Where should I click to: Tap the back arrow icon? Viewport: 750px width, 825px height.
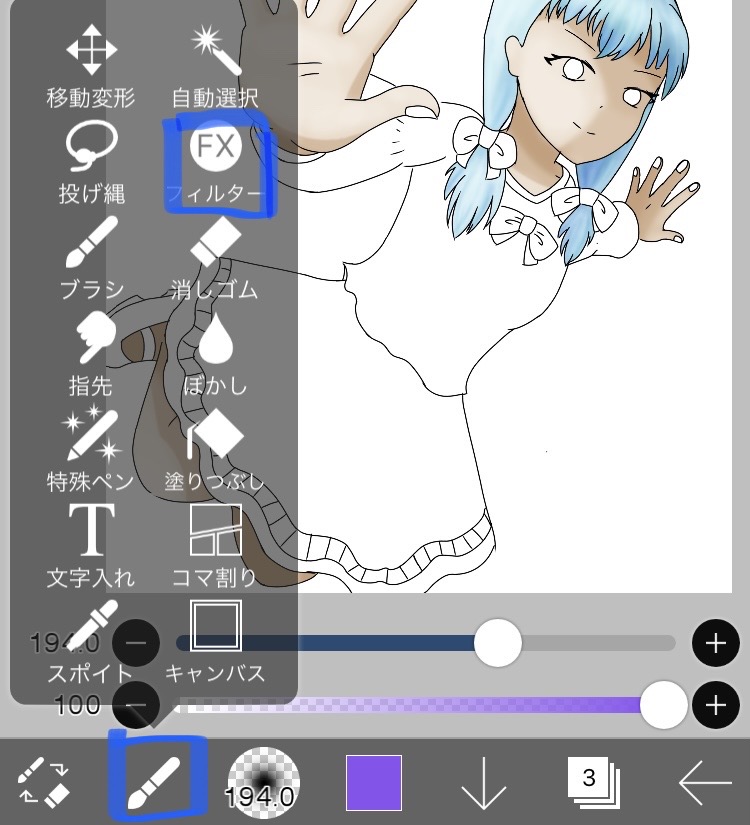click(x=705, y=784)
